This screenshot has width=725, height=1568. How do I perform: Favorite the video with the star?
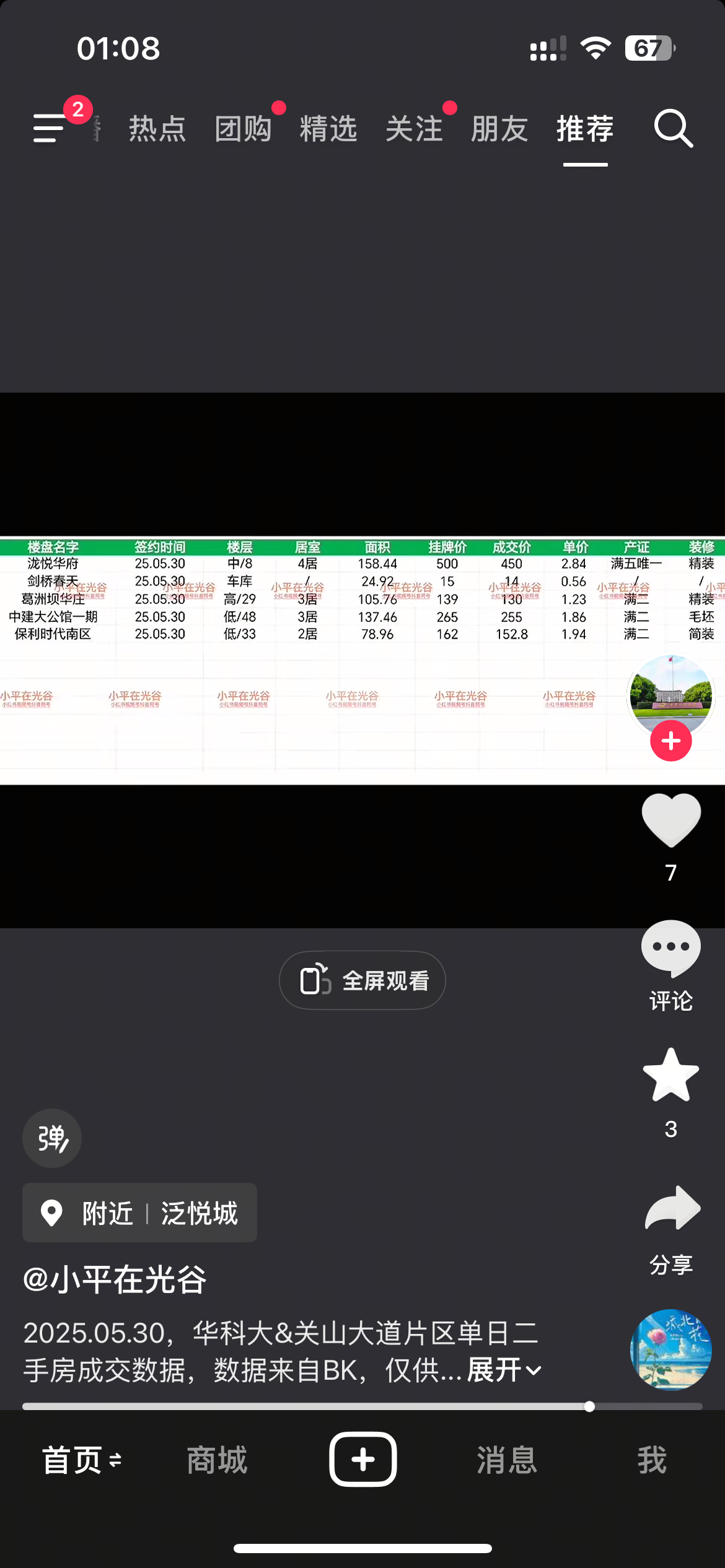tap(671, 1074)
